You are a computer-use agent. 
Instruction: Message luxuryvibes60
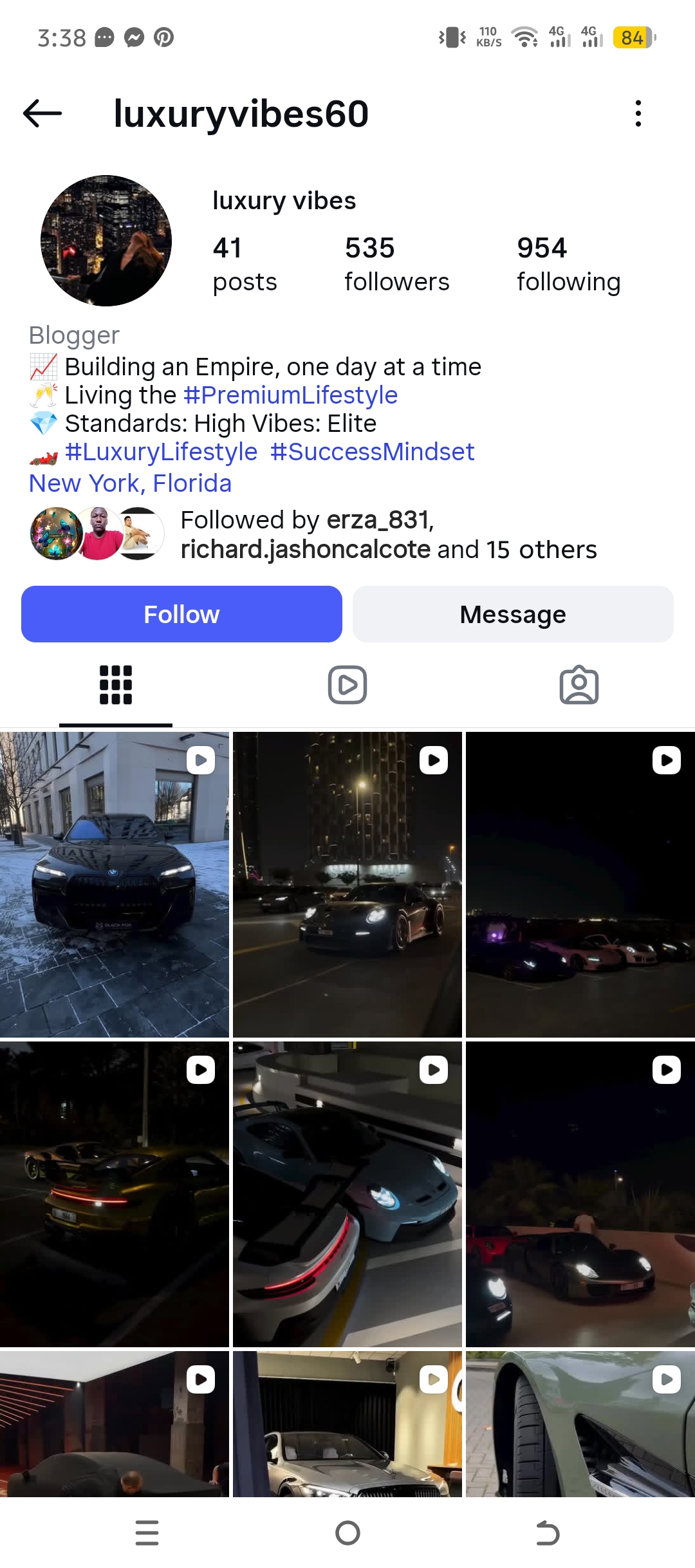pos(513,614)
